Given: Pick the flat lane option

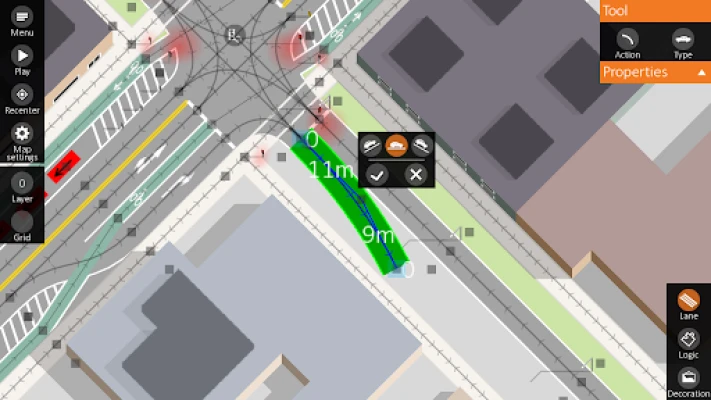Looking at the screenshot, I should (397, 146).
